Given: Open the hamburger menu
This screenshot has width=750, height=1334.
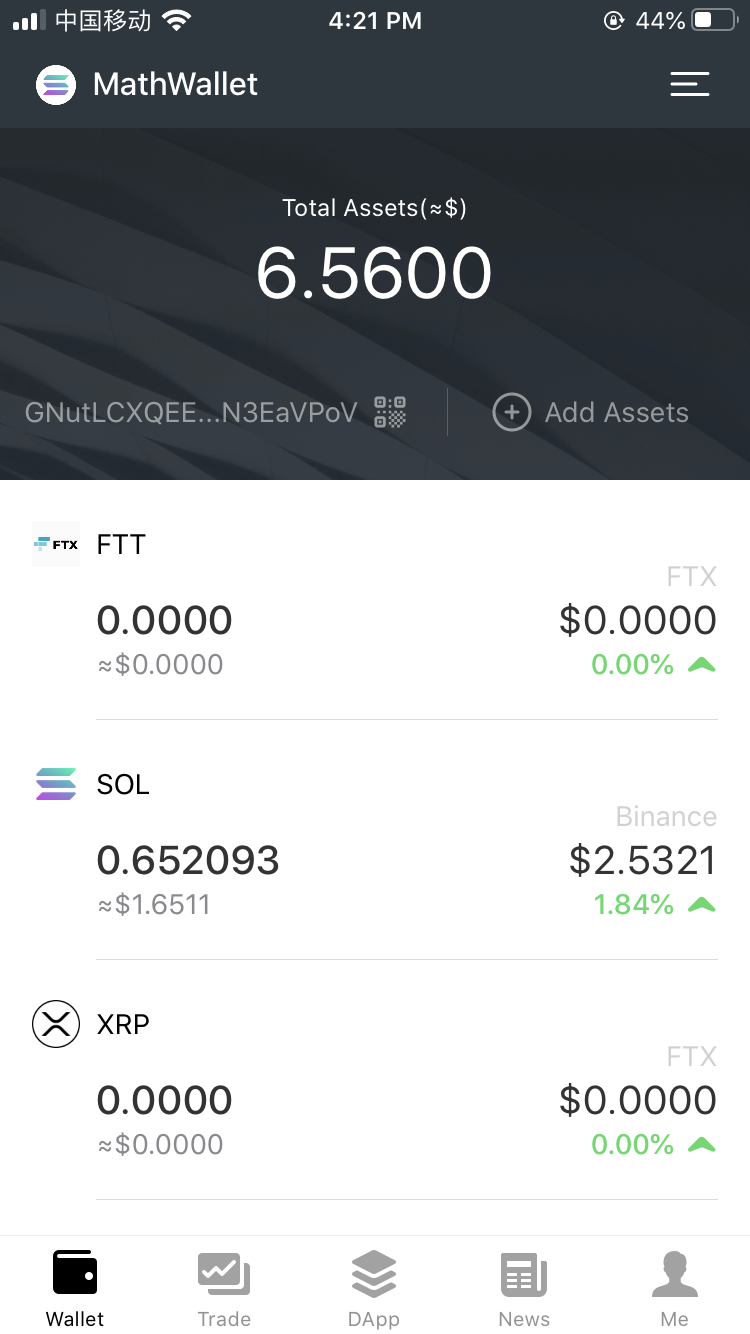Looking at the screenshot, I should coord(689,84).
